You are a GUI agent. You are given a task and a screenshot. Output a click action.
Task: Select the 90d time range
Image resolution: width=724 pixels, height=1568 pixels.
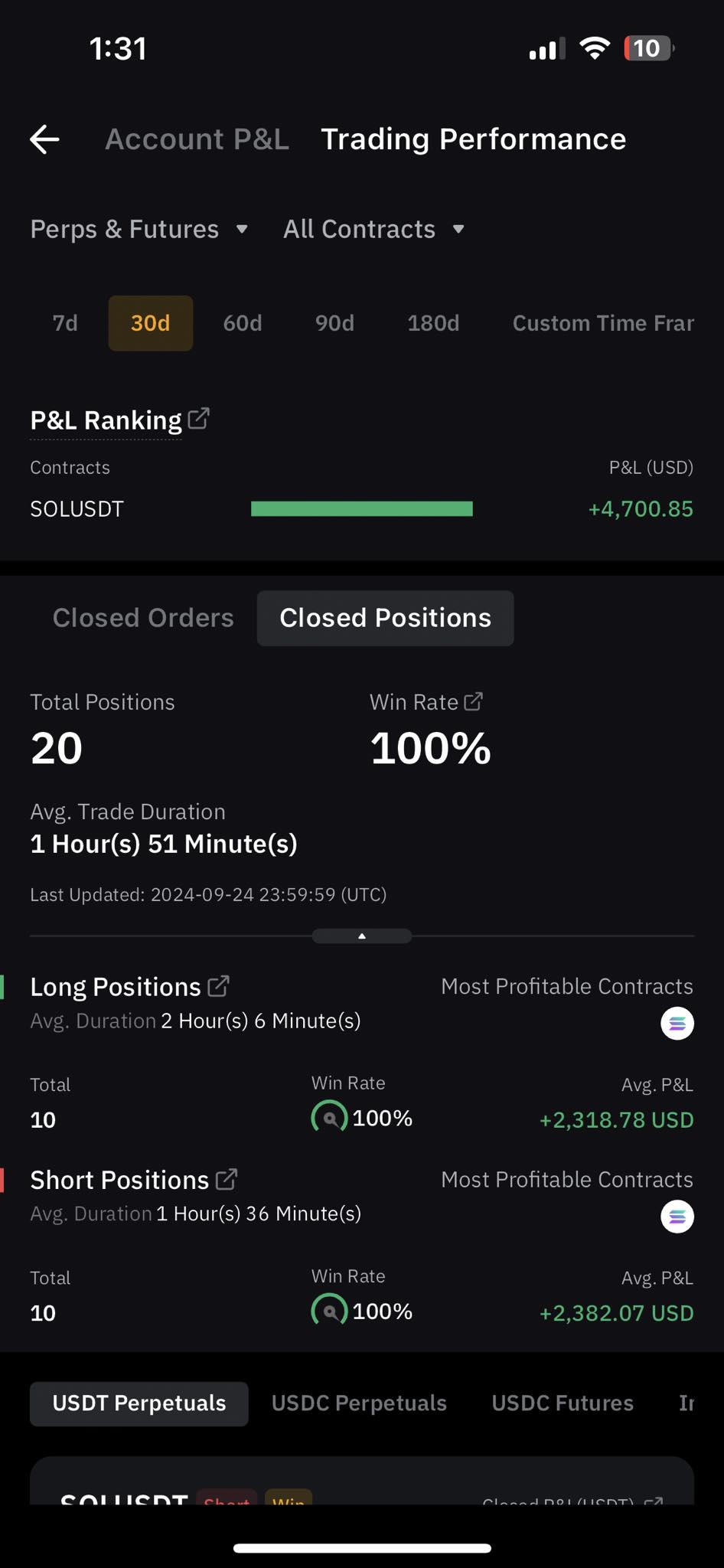pyautogui.click(x=334, y=323)
